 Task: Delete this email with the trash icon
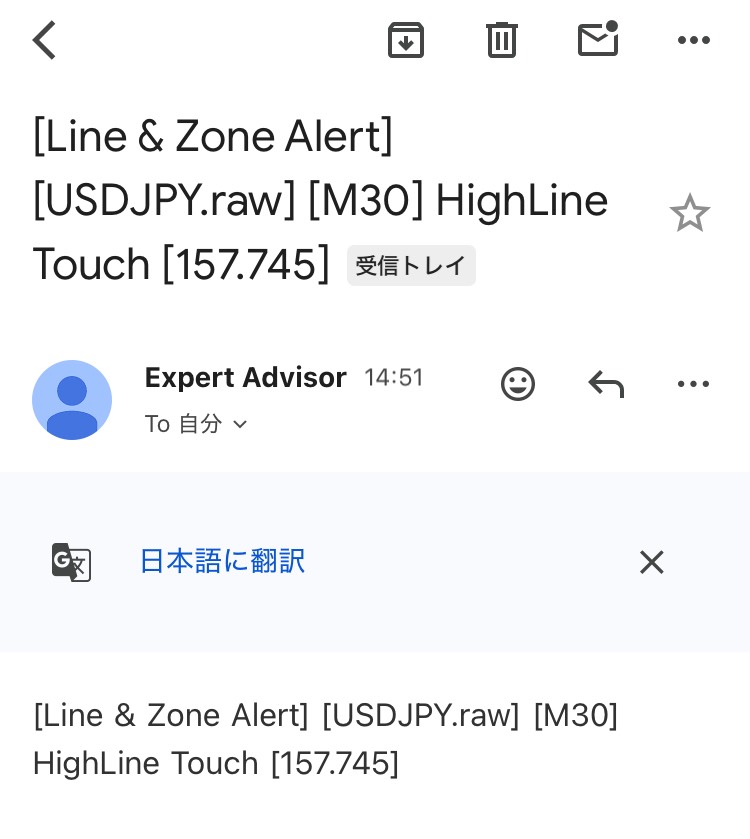click(501, 41)
